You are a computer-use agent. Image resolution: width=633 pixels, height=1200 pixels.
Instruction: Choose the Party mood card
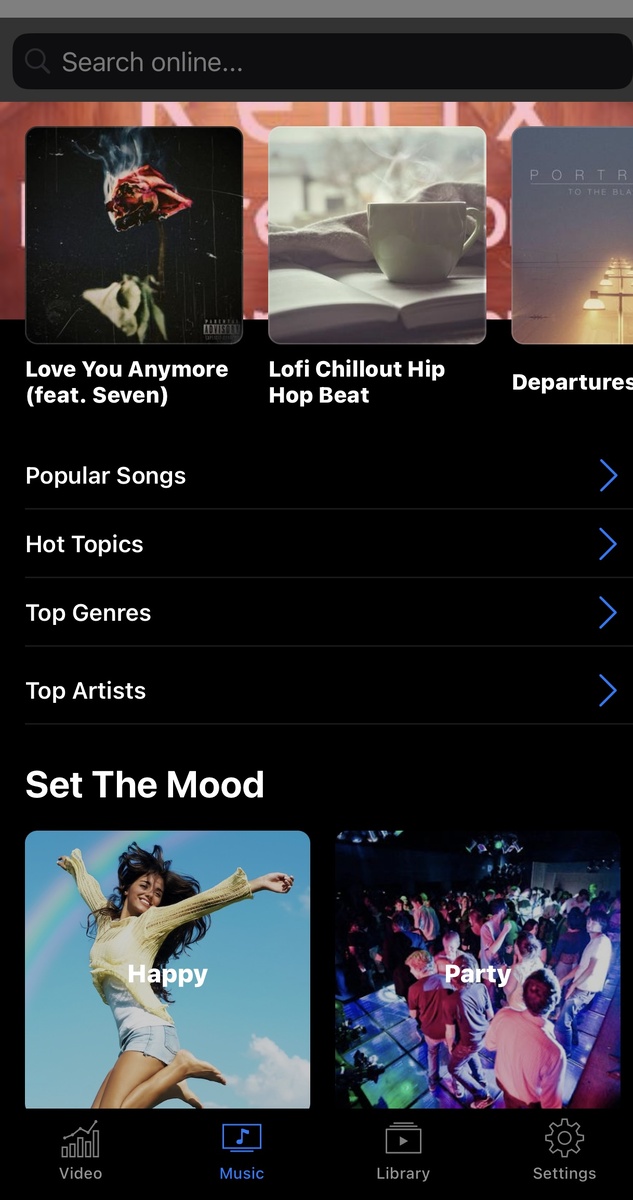coord(477,970)
